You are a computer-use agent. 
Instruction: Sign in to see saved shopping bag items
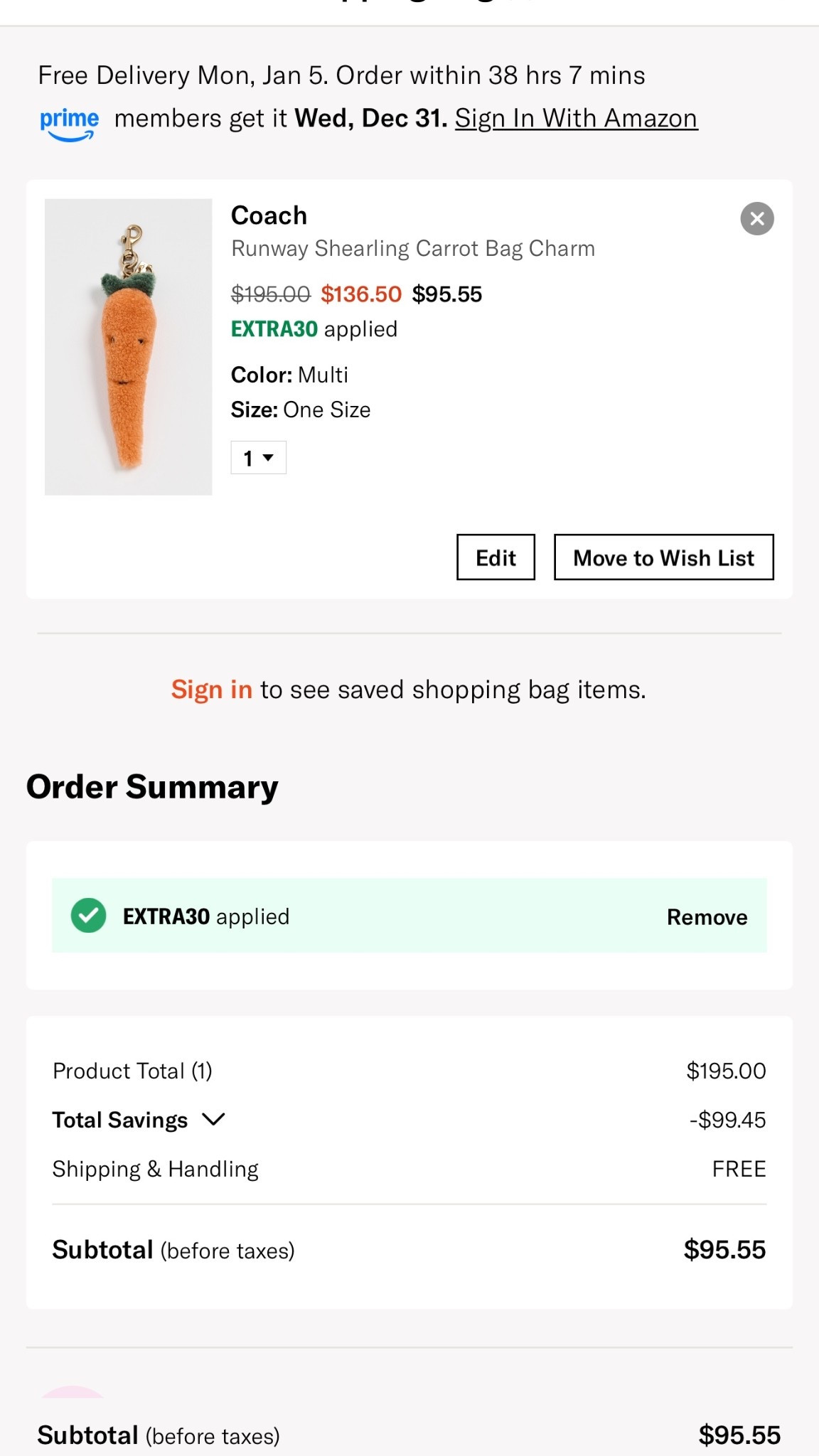click(211, 688)
